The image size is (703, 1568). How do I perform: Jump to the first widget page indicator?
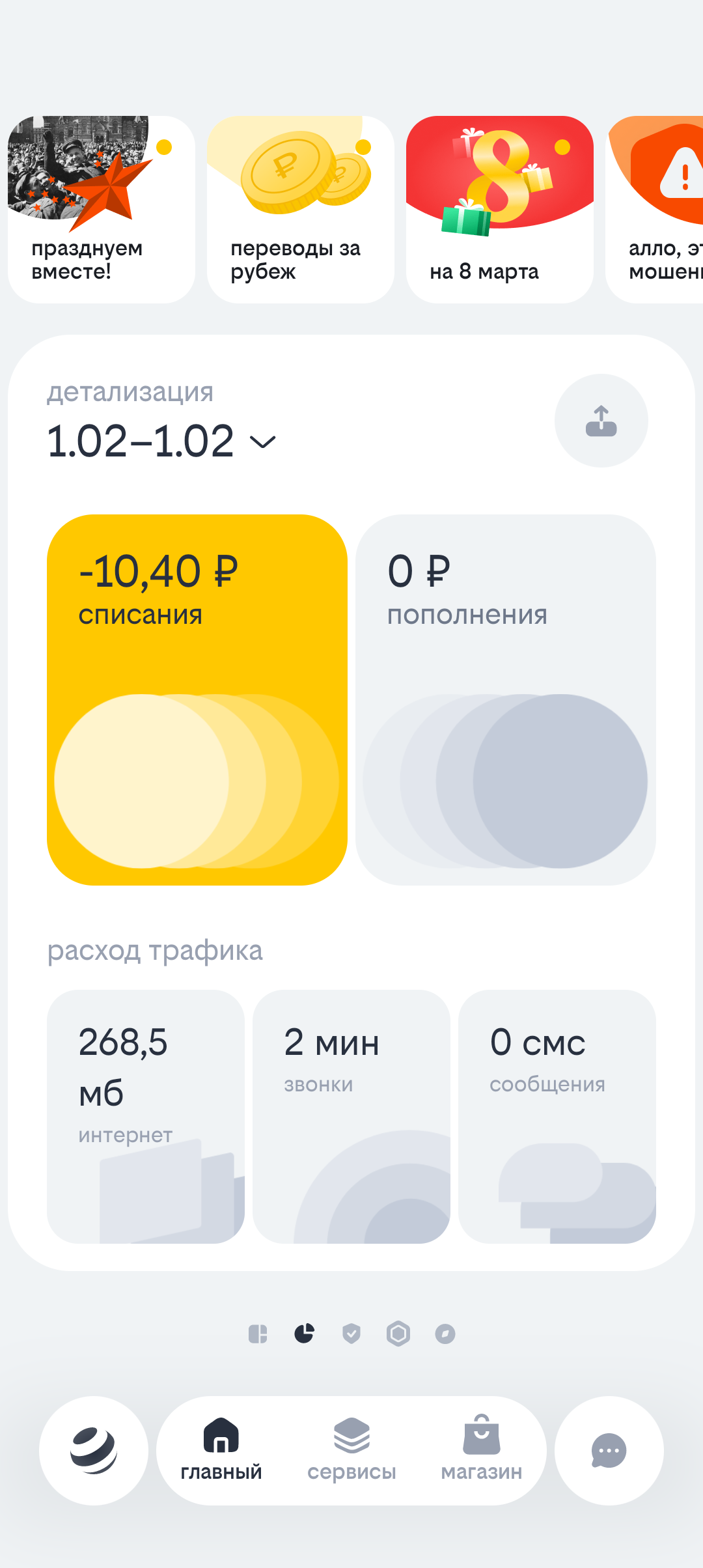click(258, 1334)
